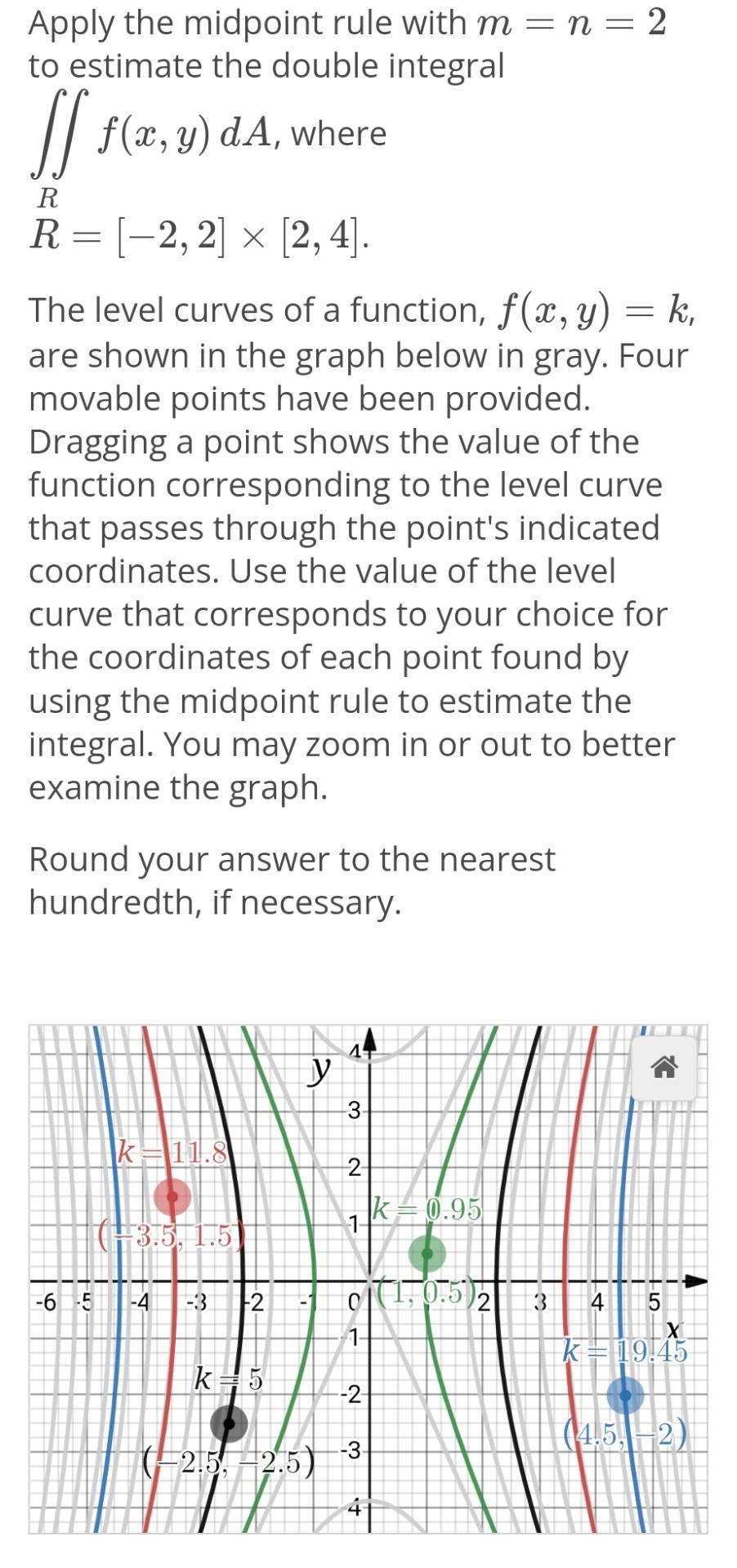Image resolution: width=737 pixels, height=1568 pixels.
Task: Select the red movable point at (-3.5, 1.5)
Action: 173,1197
